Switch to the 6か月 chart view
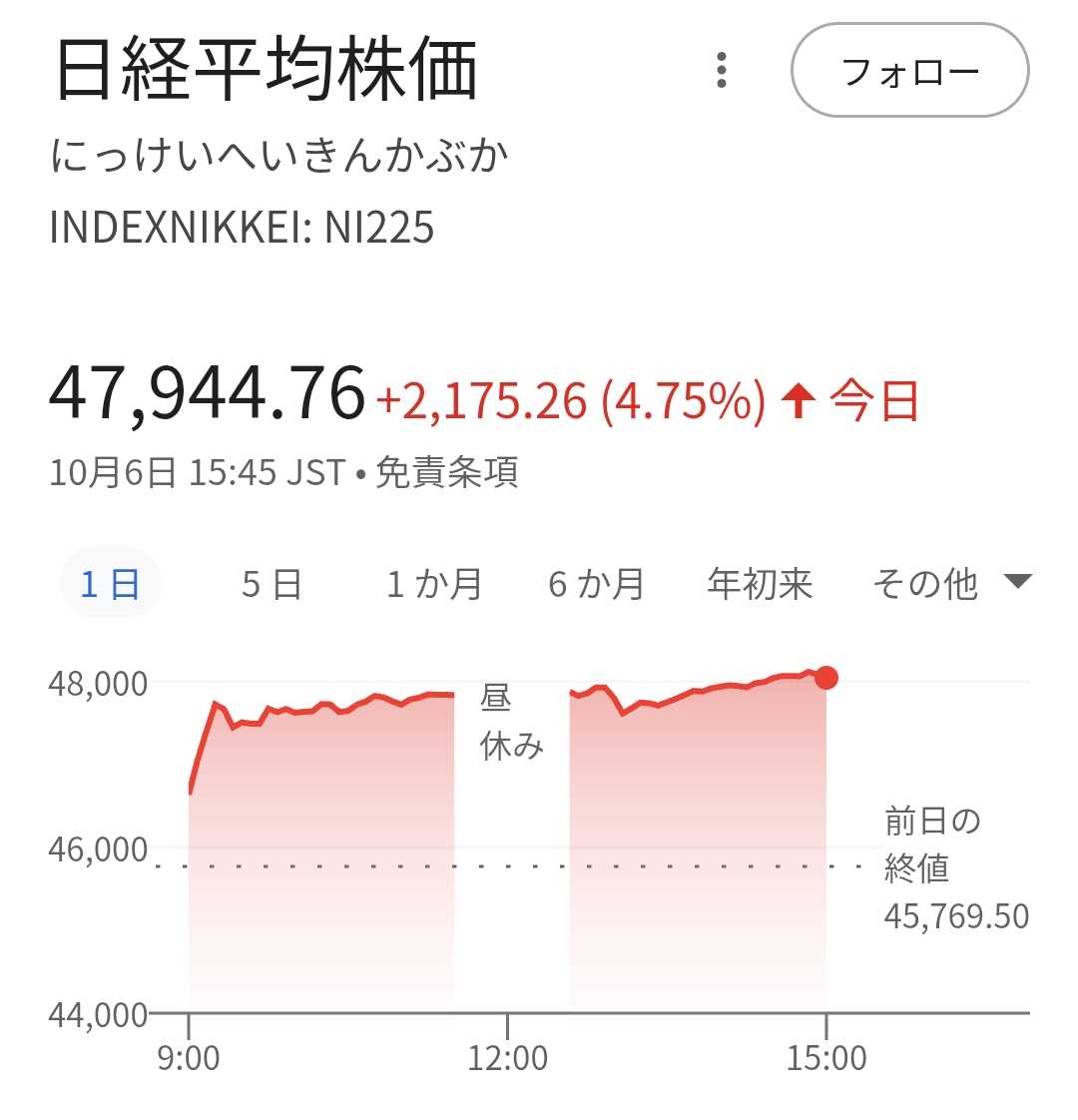Image resolution: width=1078 pixels, height=1120 pixels. click(596, 584)
